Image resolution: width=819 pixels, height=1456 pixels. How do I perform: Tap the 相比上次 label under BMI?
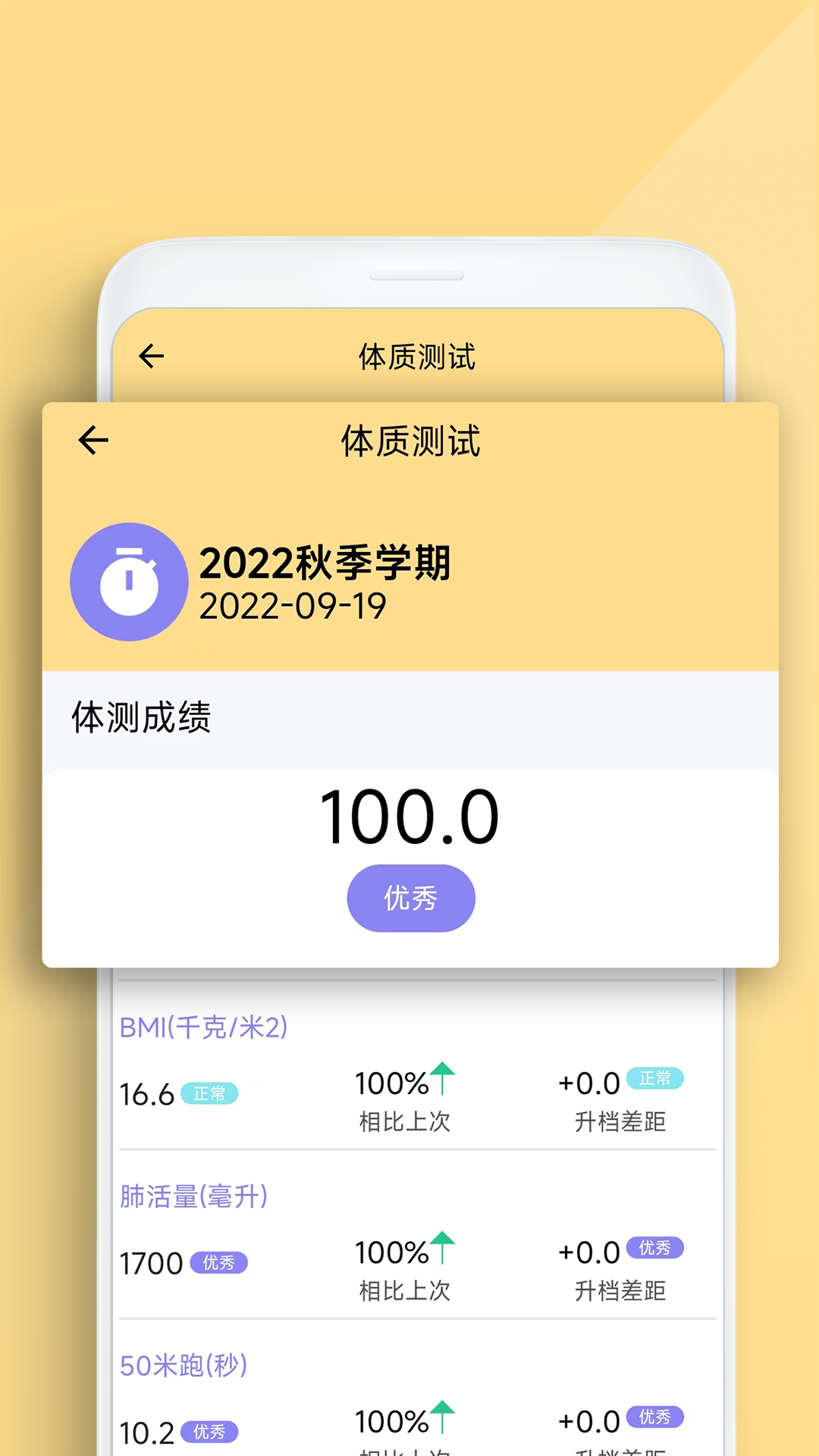[x=403, y=1124]
